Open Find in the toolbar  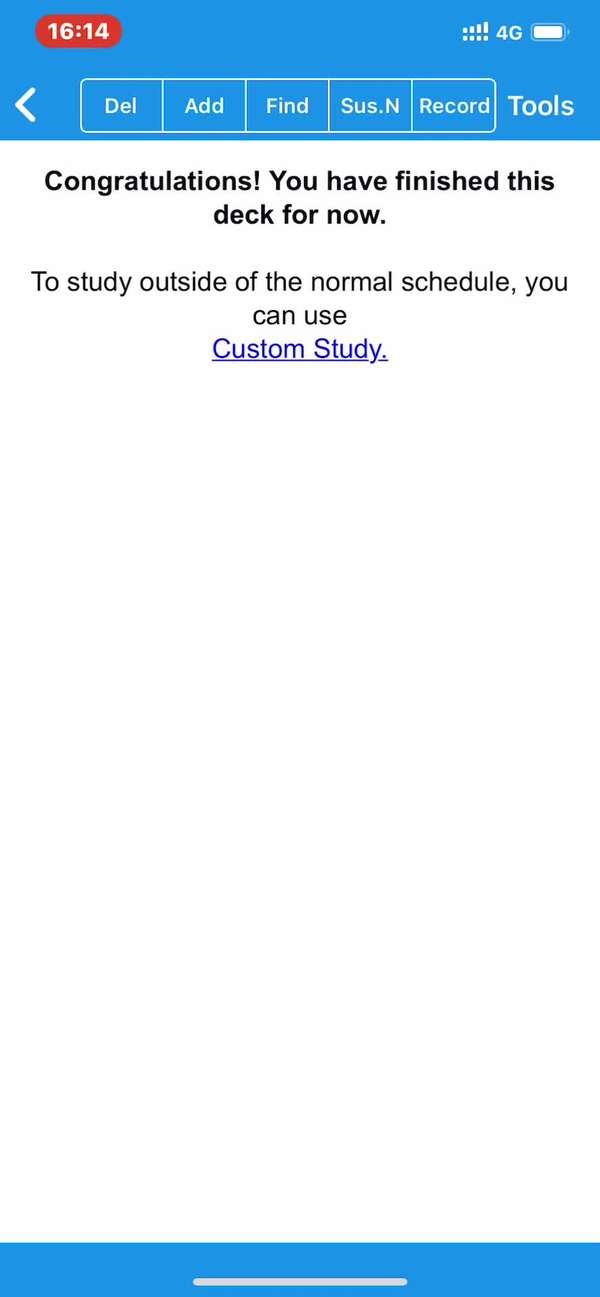[287, 106]
